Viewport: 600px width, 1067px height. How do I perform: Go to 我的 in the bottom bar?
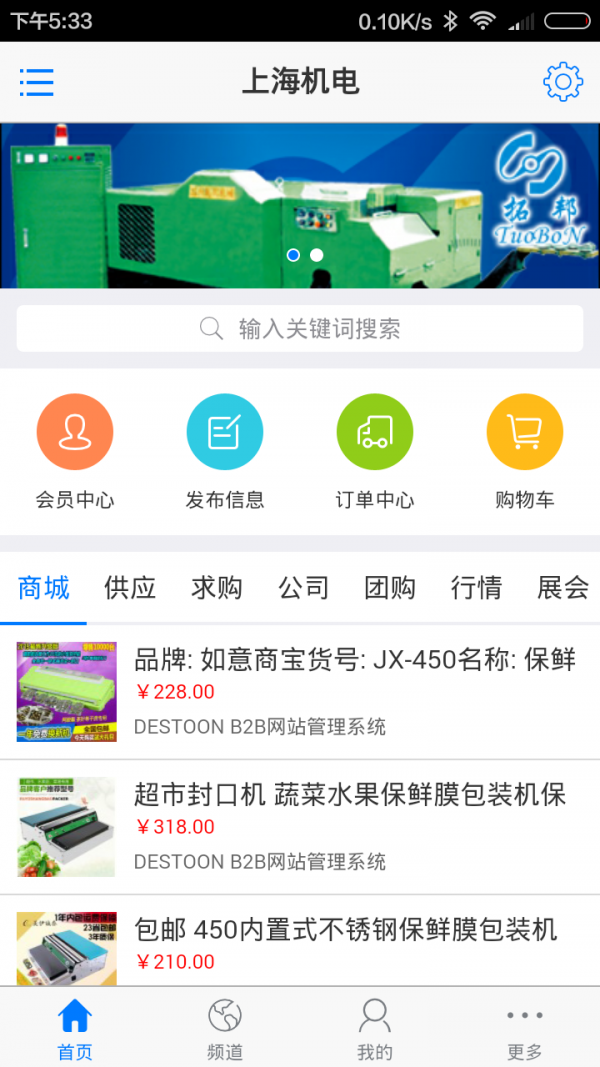375,1028
